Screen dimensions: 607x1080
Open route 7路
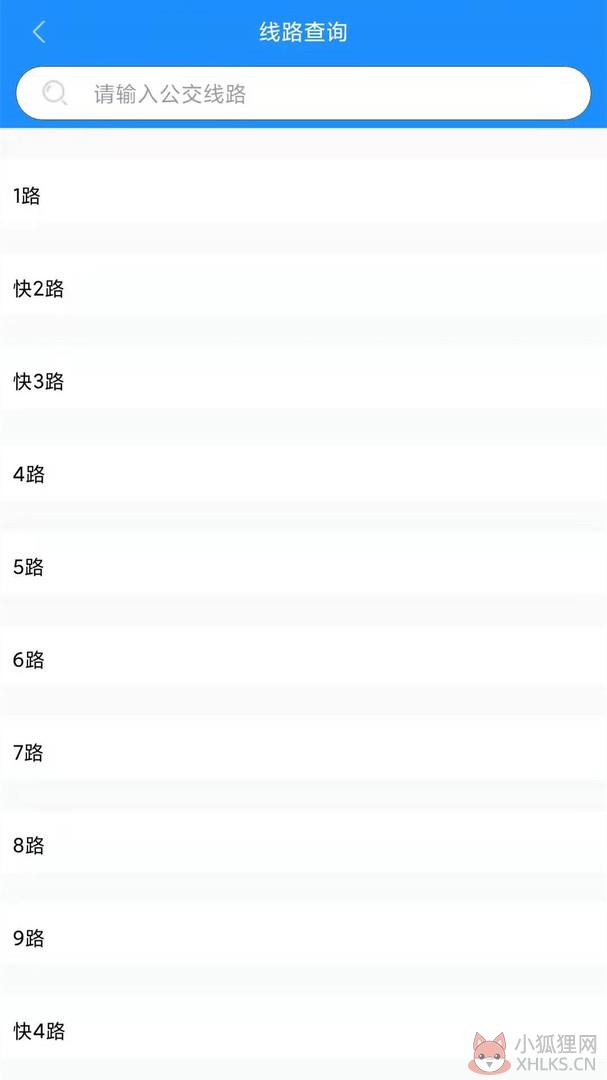[303, 752]
